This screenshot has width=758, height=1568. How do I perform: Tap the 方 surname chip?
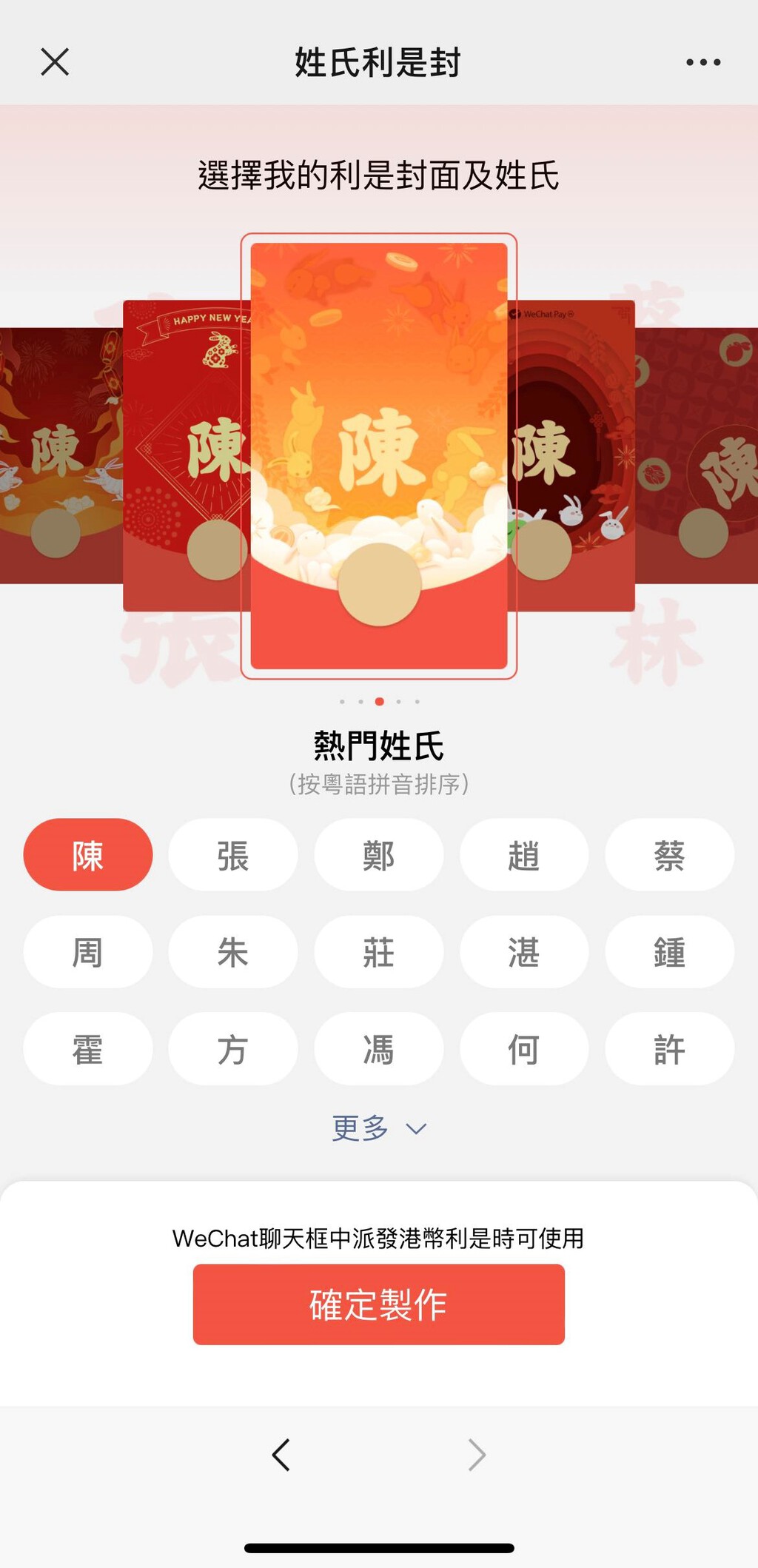[x=232, y=1049]
